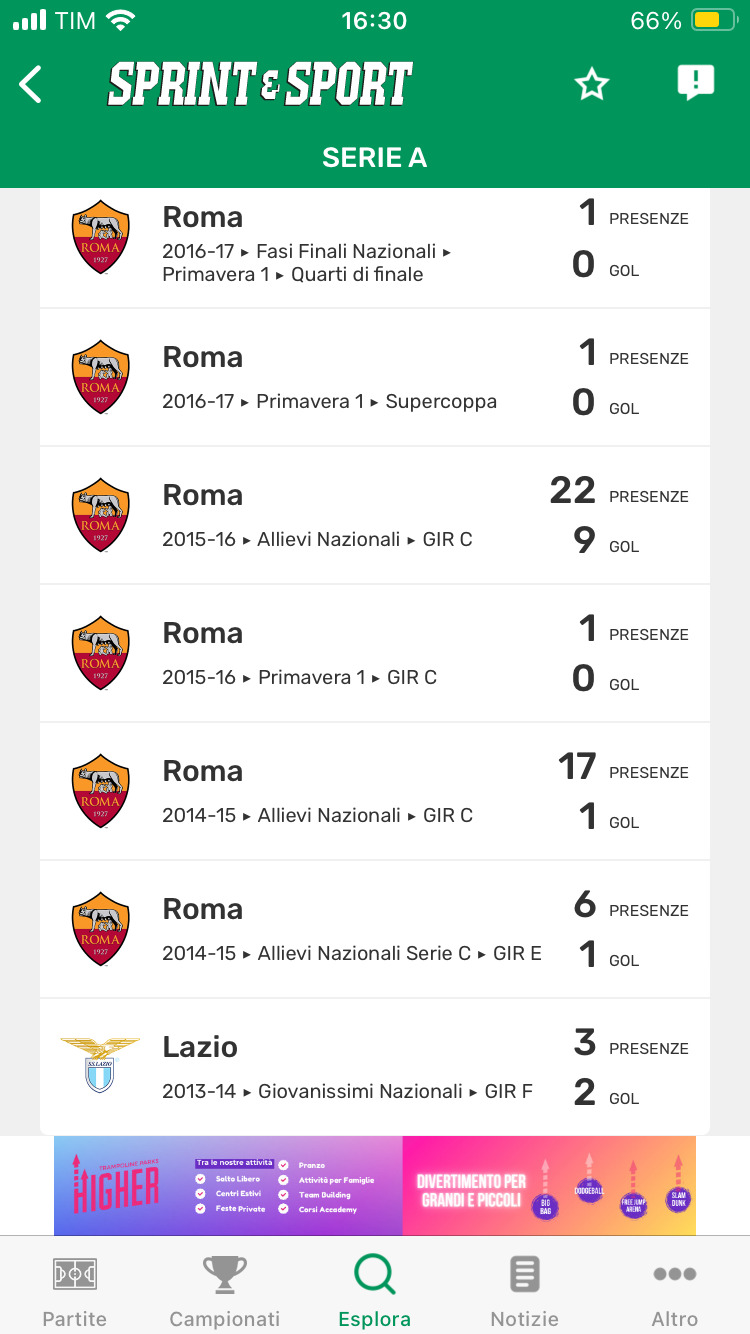Open the Altro tab

[x=675, y=1291]
